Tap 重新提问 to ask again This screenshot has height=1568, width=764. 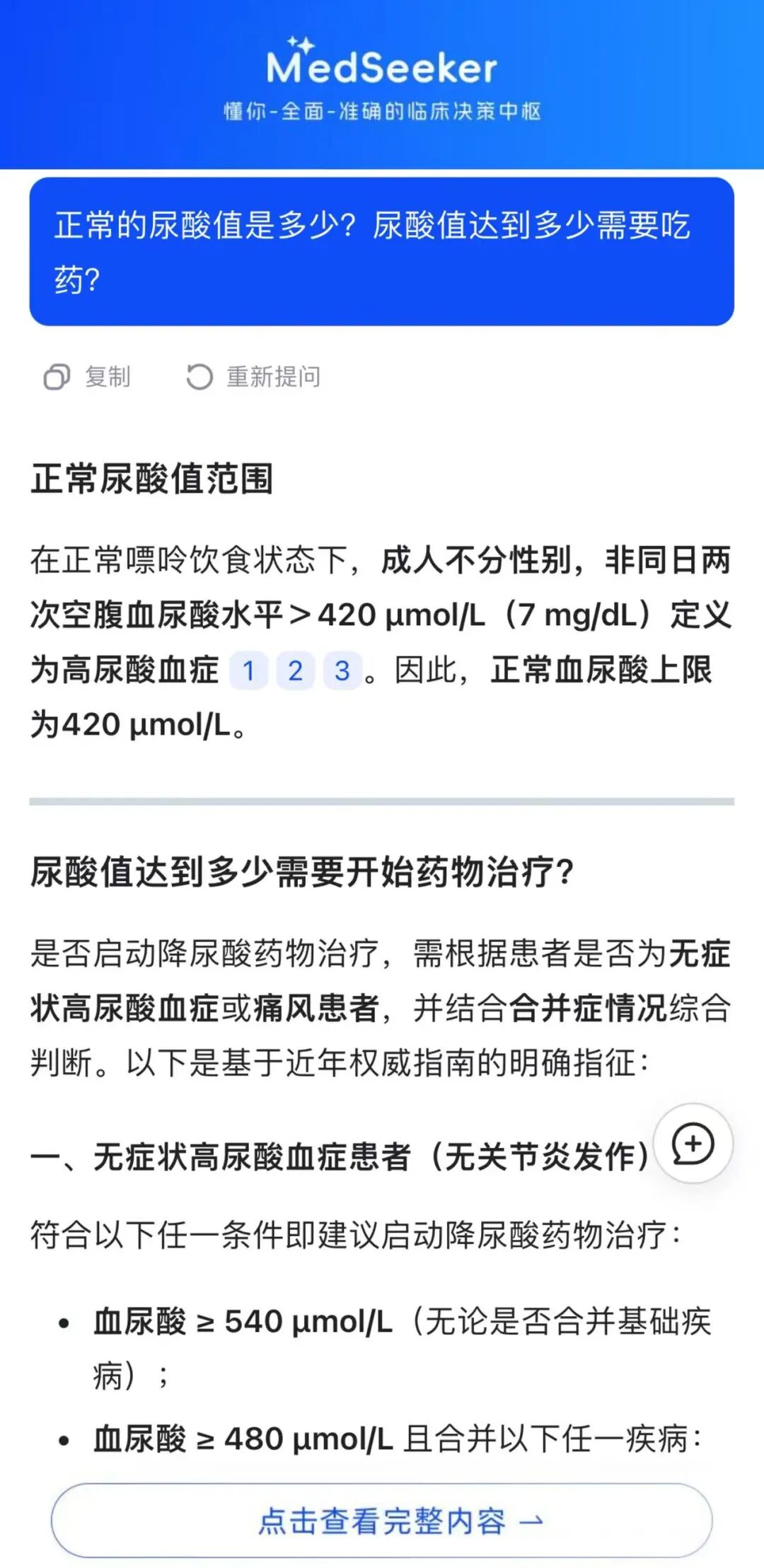point(253,377)
